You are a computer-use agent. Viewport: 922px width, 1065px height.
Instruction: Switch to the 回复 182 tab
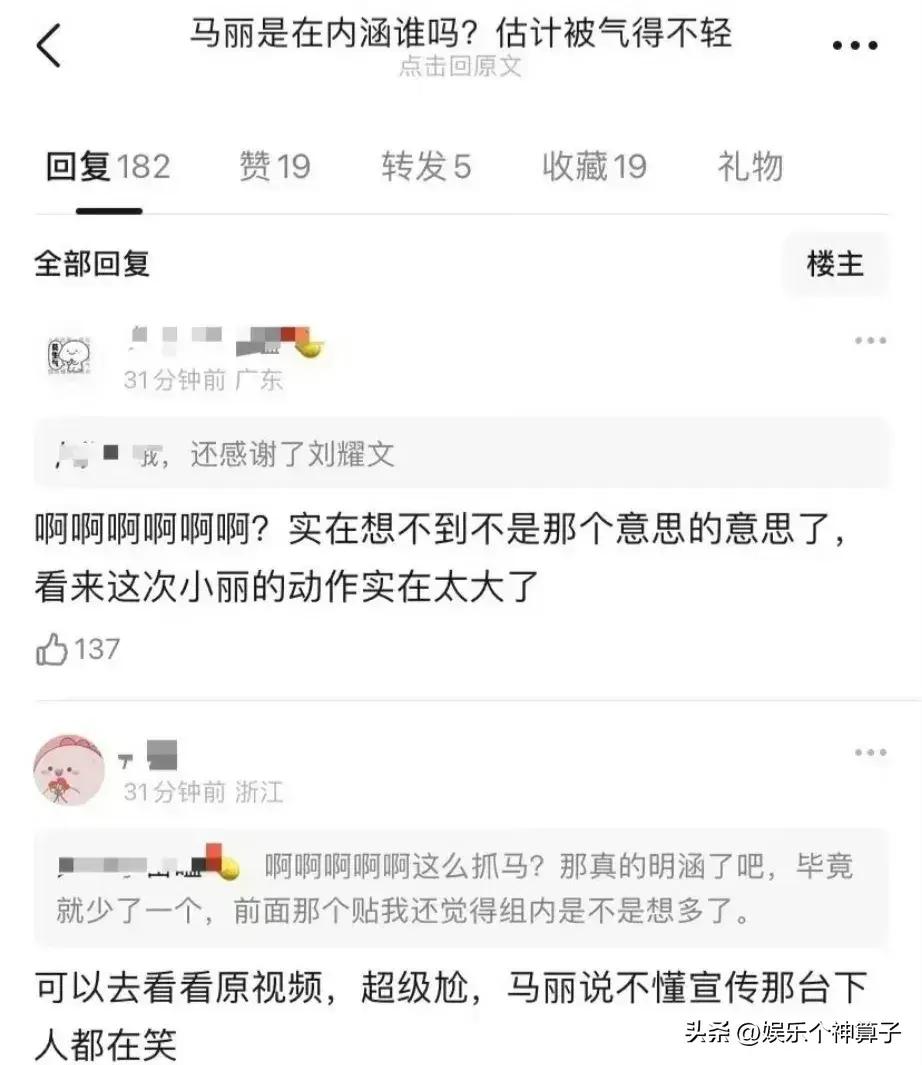click(108, 167)
